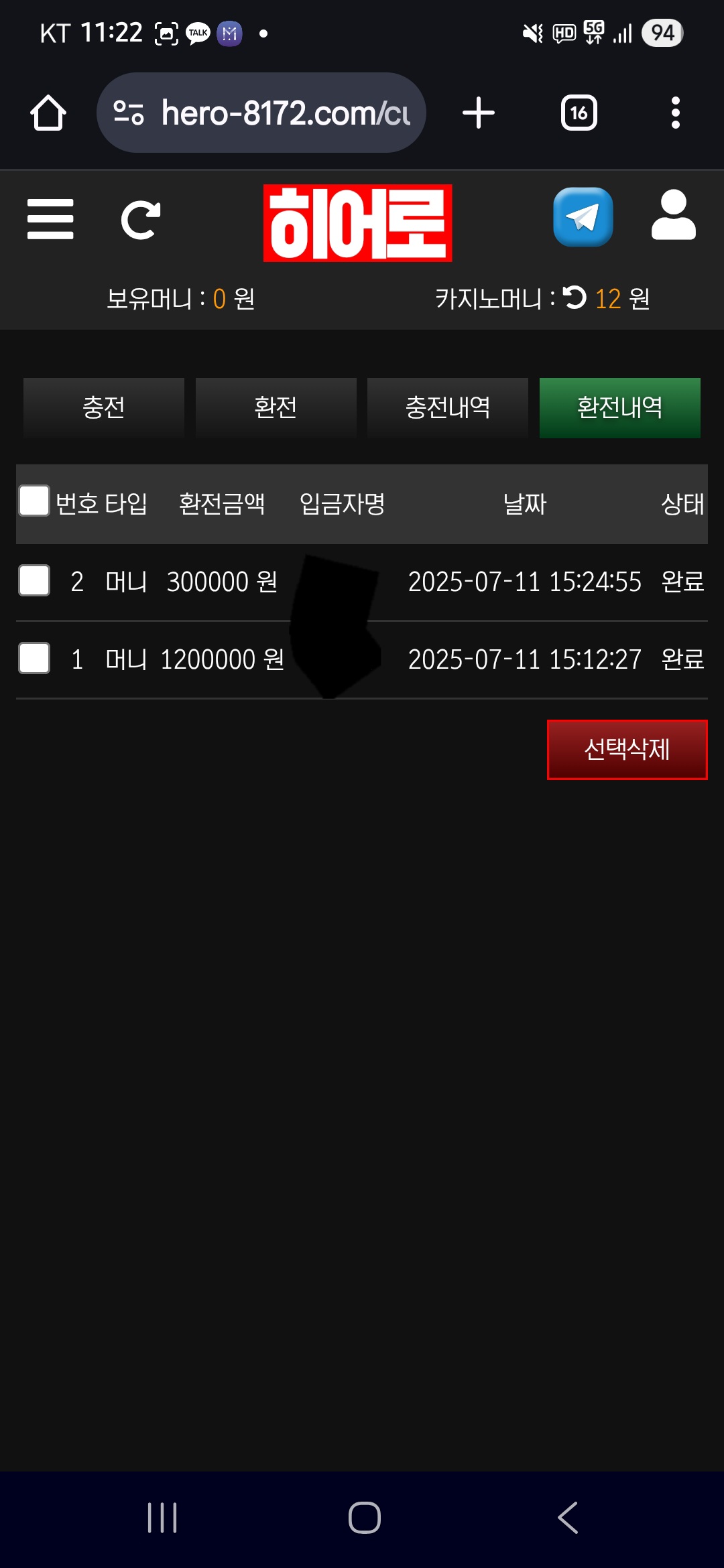Go to the browser home page
Screen dimensions: 724x1568
tap(48, 113)
